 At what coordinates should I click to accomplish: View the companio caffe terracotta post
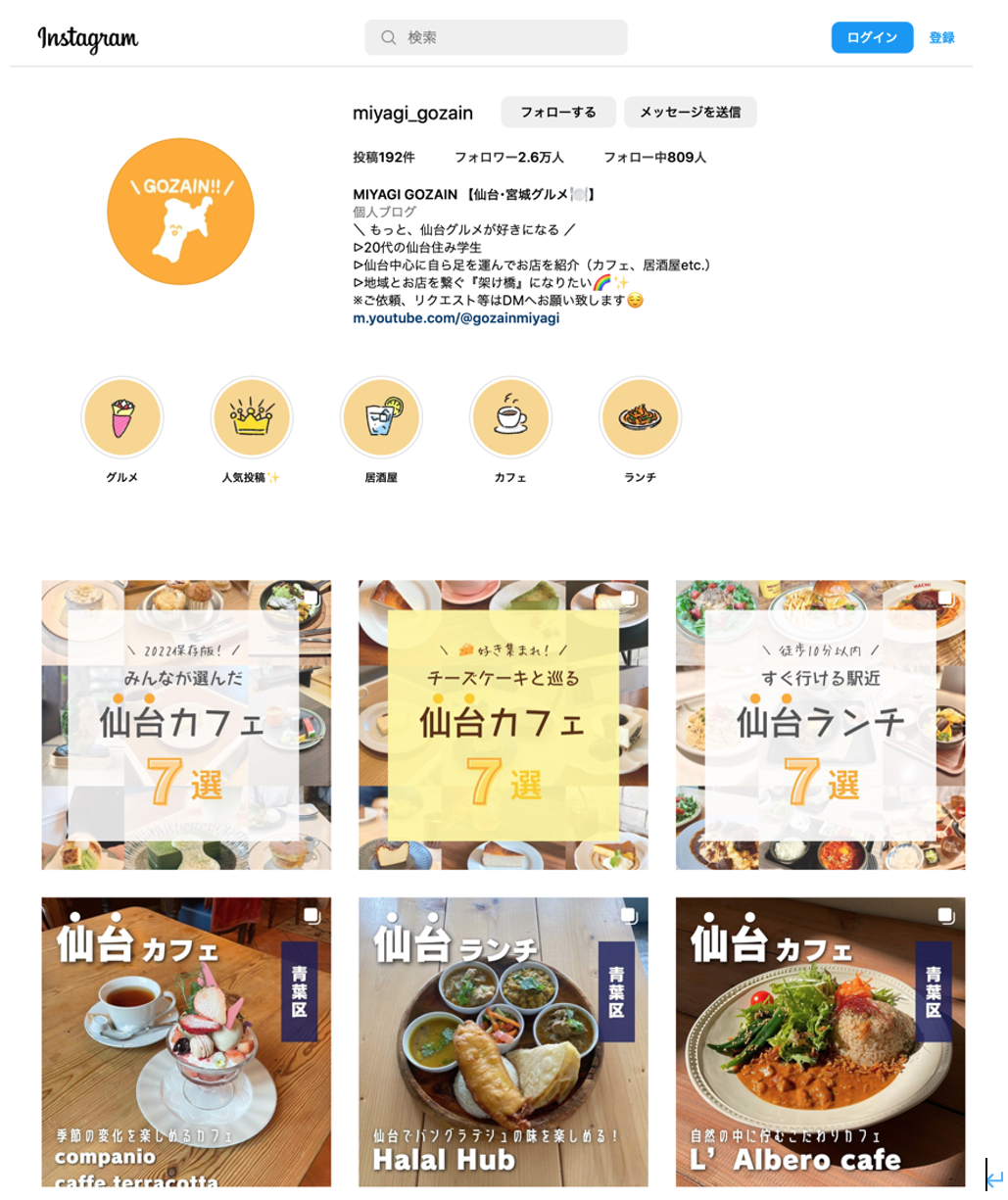(186, 1041)
